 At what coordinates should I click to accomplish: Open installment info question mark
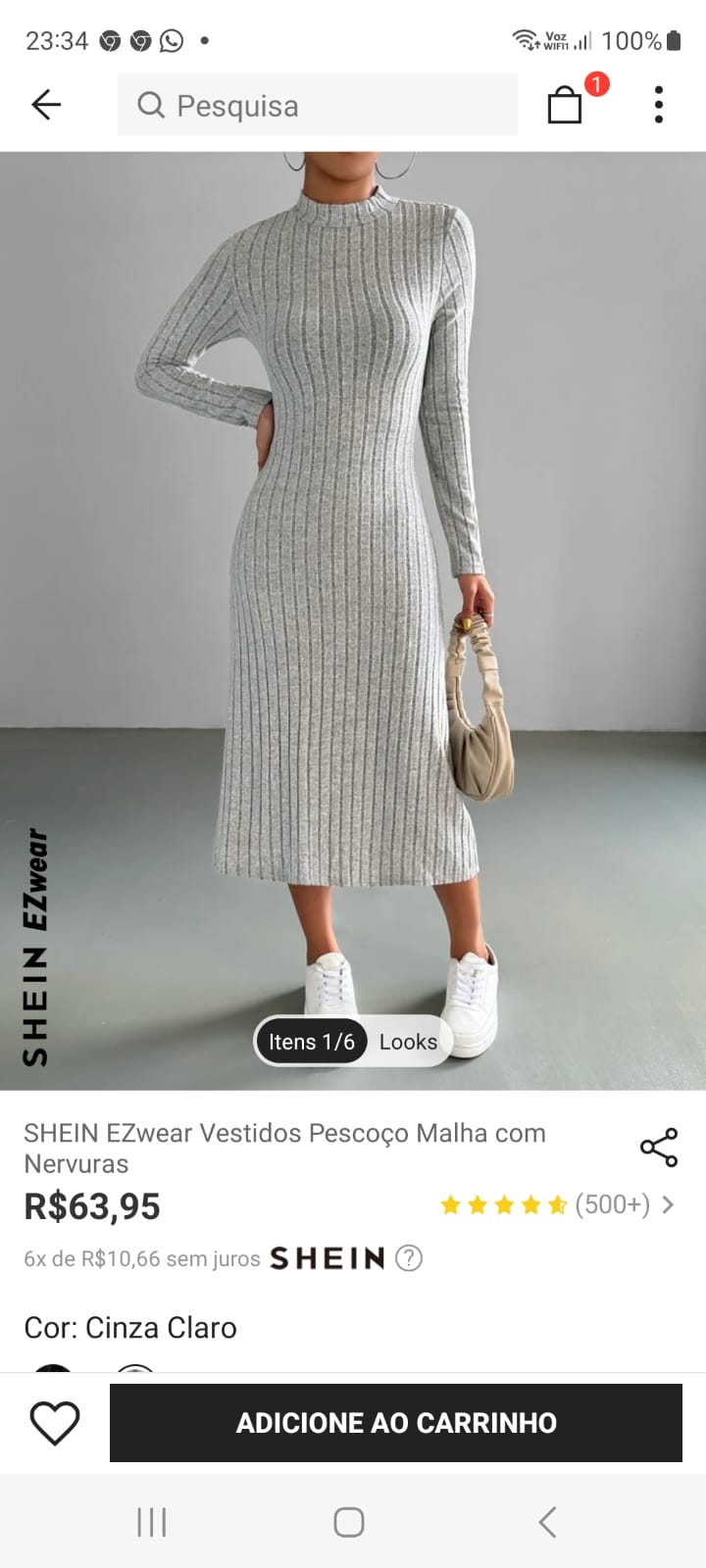pyautogui.click(x=409, y=1258)
